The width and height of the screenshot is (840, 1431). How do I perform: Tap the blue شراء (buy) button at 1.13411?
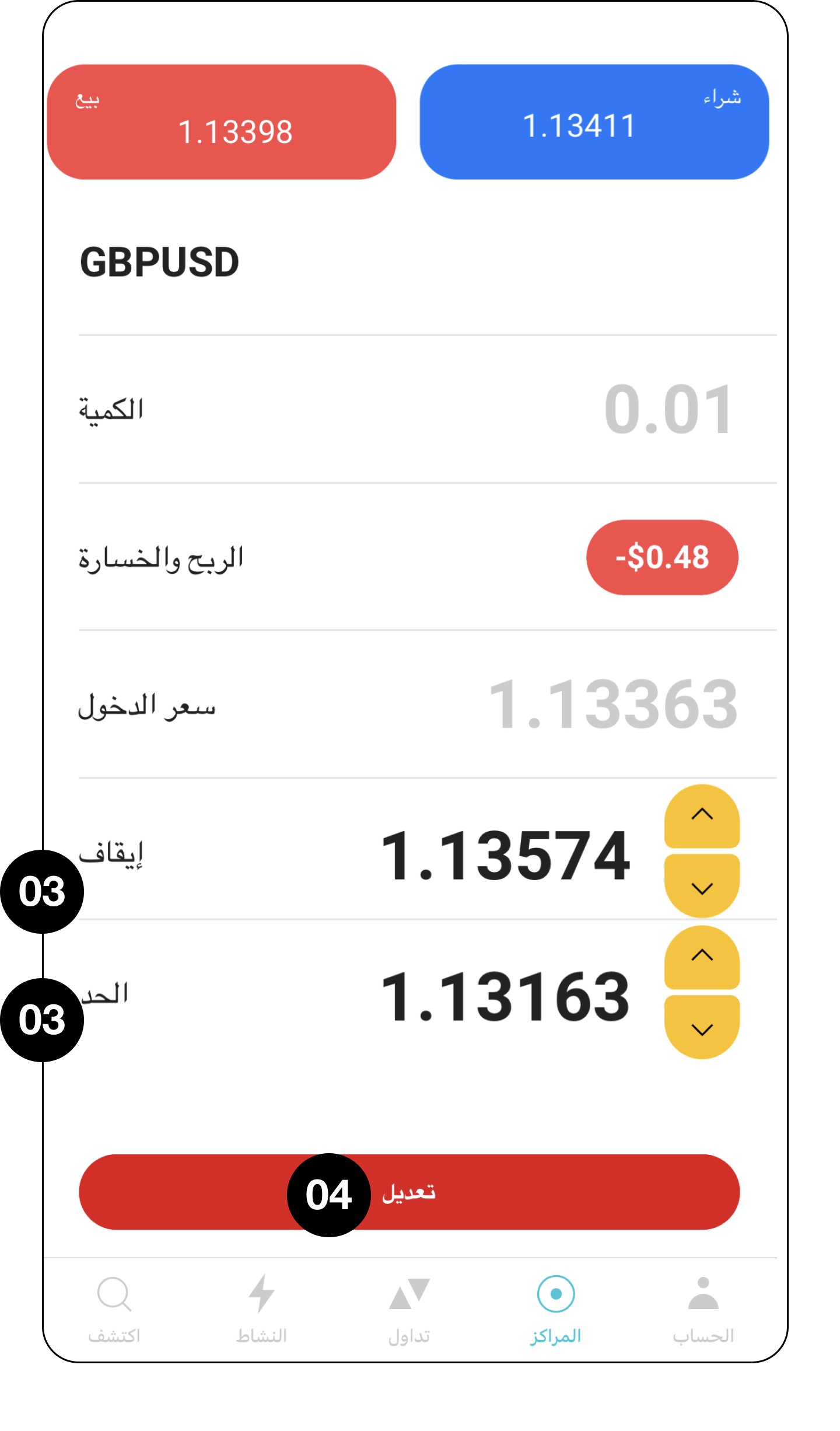pos(594,121)
